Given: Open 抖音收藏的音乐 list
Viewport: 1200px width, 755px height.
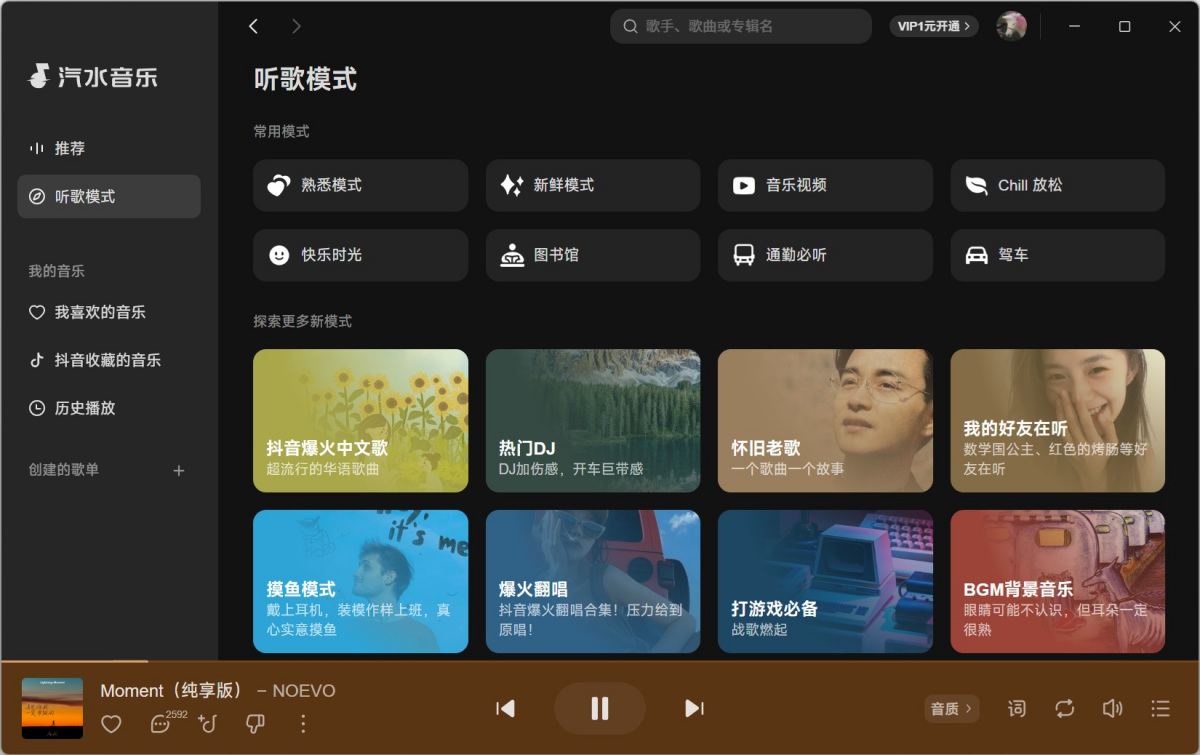Looking at the screenshot, I should [107, 360].
